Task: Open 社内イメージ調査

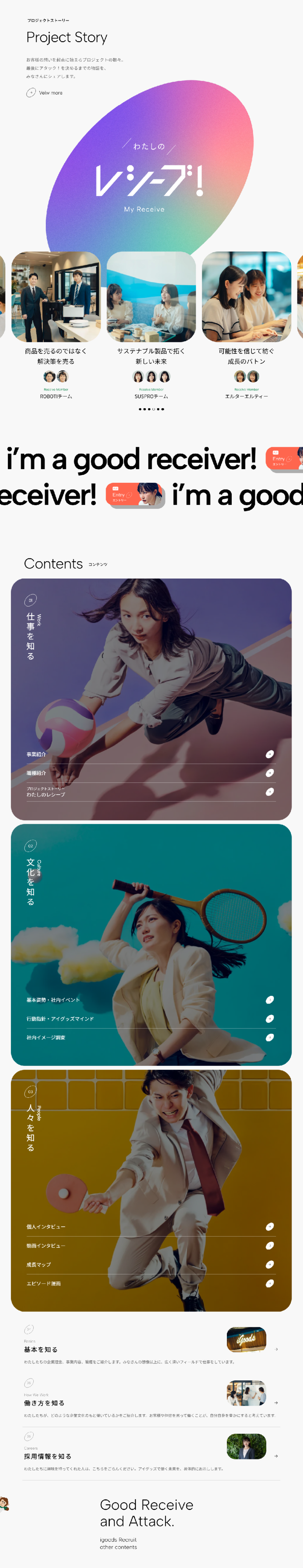Action: click(151, 1037)
